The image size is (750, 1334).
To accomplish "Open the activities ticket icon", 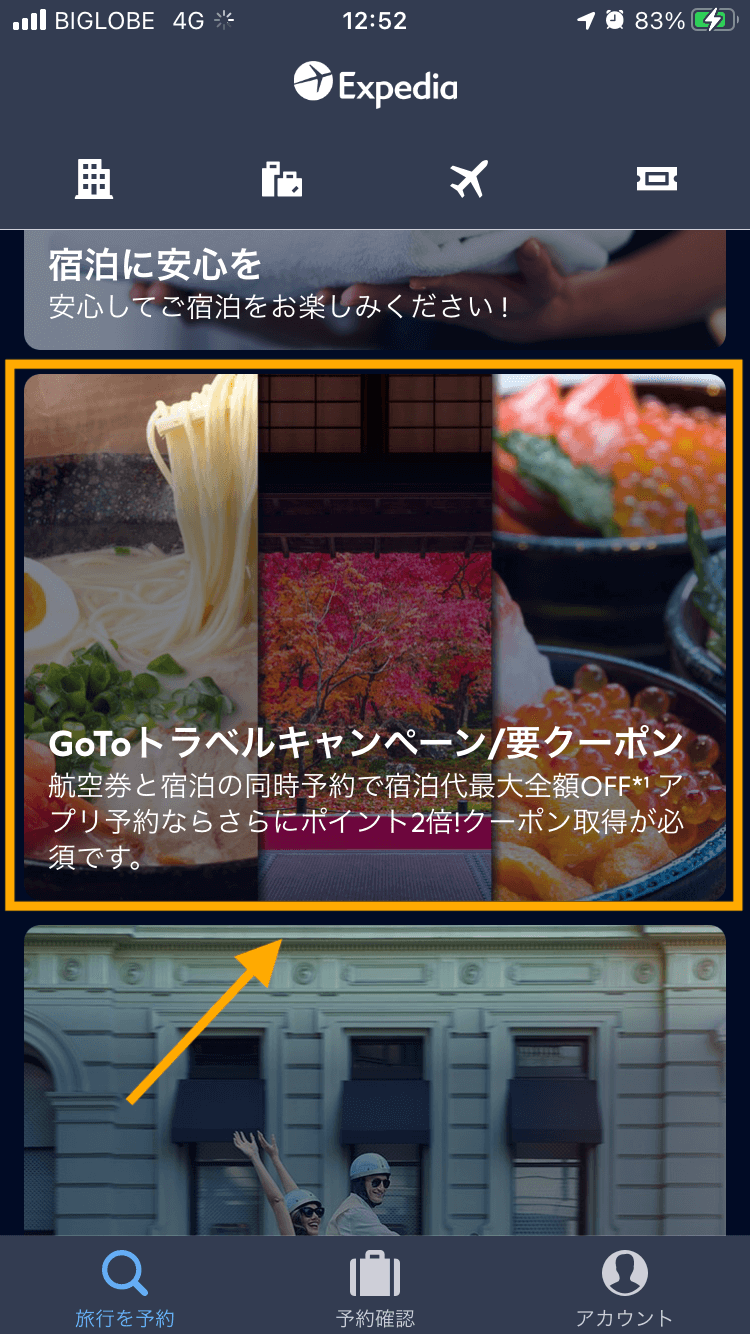I will click(x=657, y=180).
